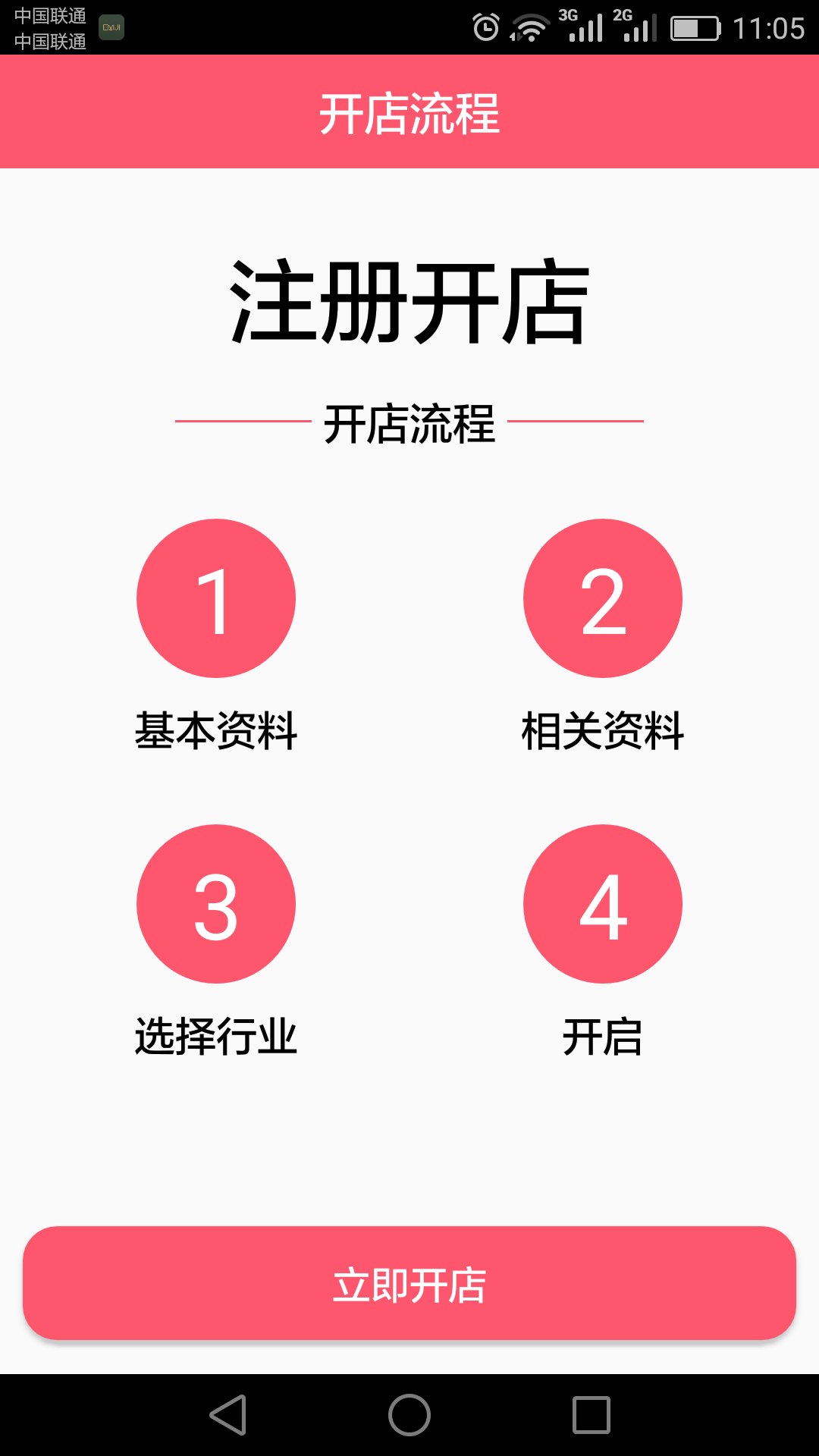Tap the circle numbered 2 for 相关资料
819x1456 pixels.
(x=603, y=598)
